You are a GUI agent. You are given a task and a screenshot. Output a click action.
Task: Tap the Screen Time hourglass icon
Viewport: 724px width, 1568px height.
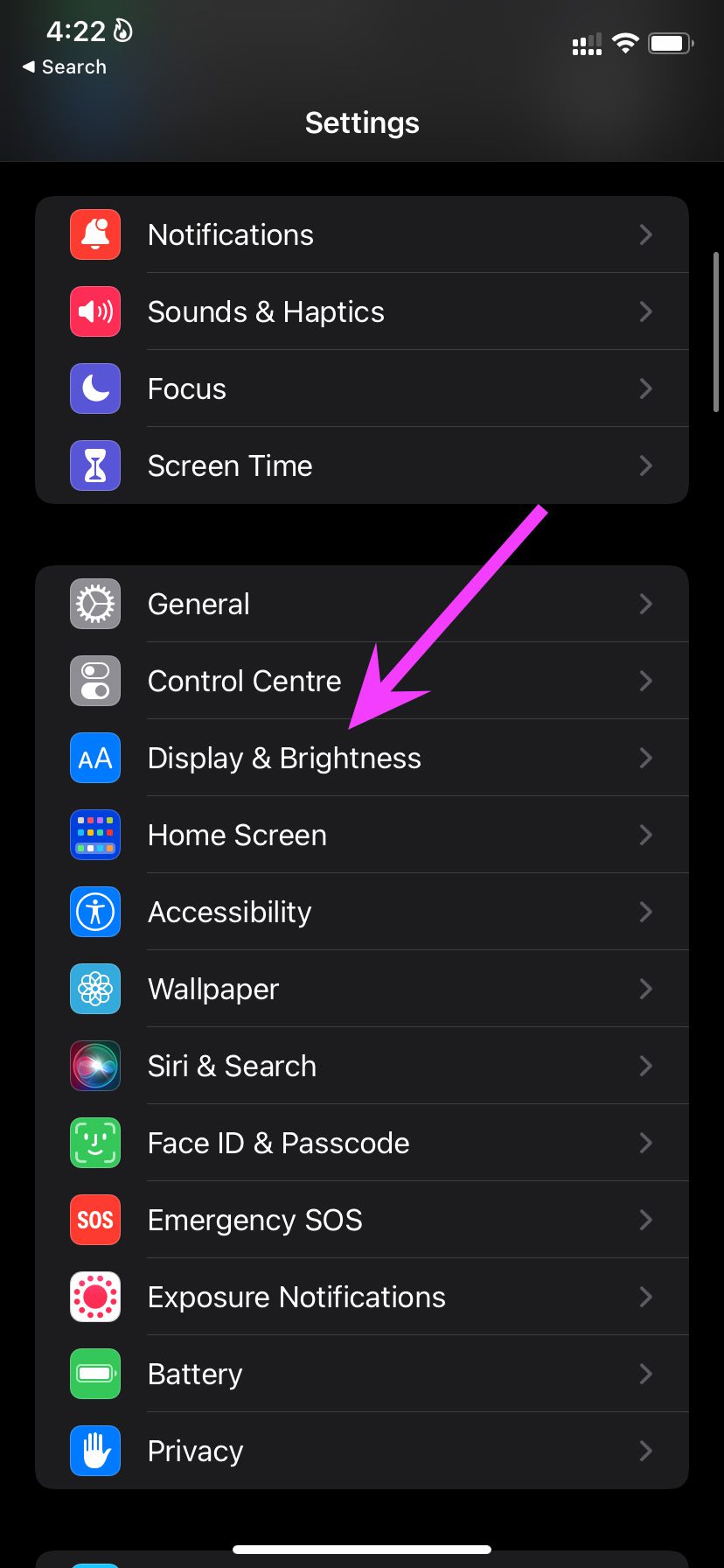coord(94,465)
